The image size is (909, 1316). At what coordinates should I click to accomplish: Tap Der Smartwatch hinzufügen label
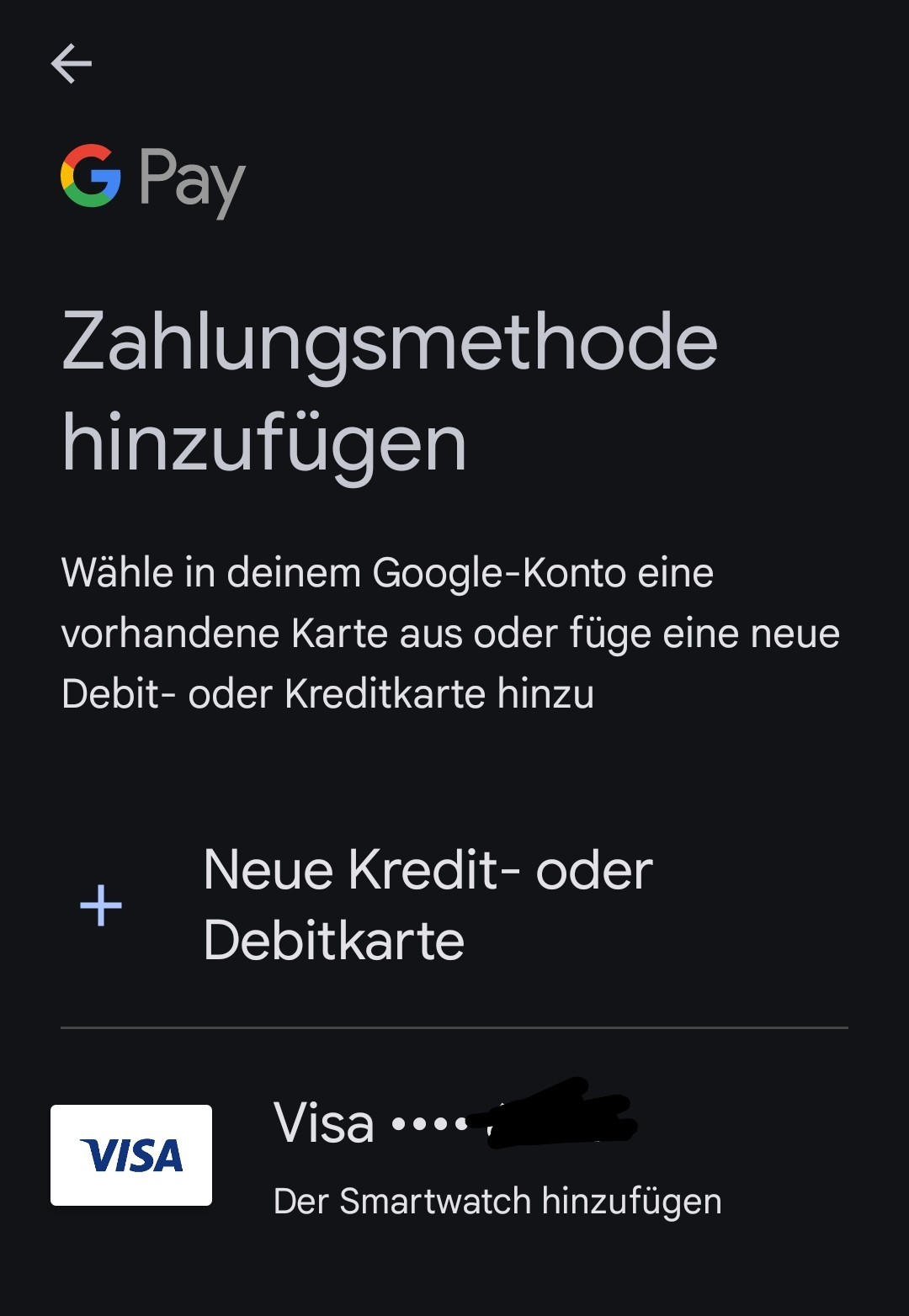[497, 1203]
